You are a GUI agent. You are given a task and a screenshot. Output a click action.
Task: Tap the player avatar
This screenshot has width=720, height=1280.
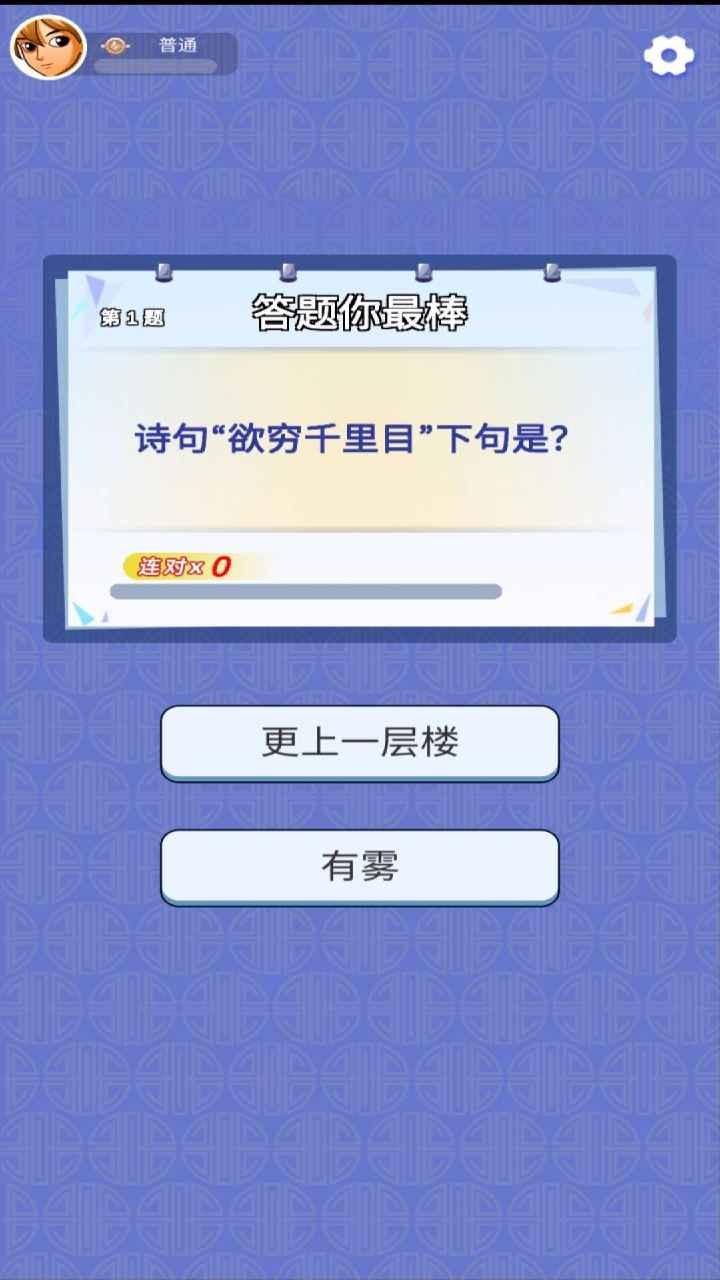(47, 47)
